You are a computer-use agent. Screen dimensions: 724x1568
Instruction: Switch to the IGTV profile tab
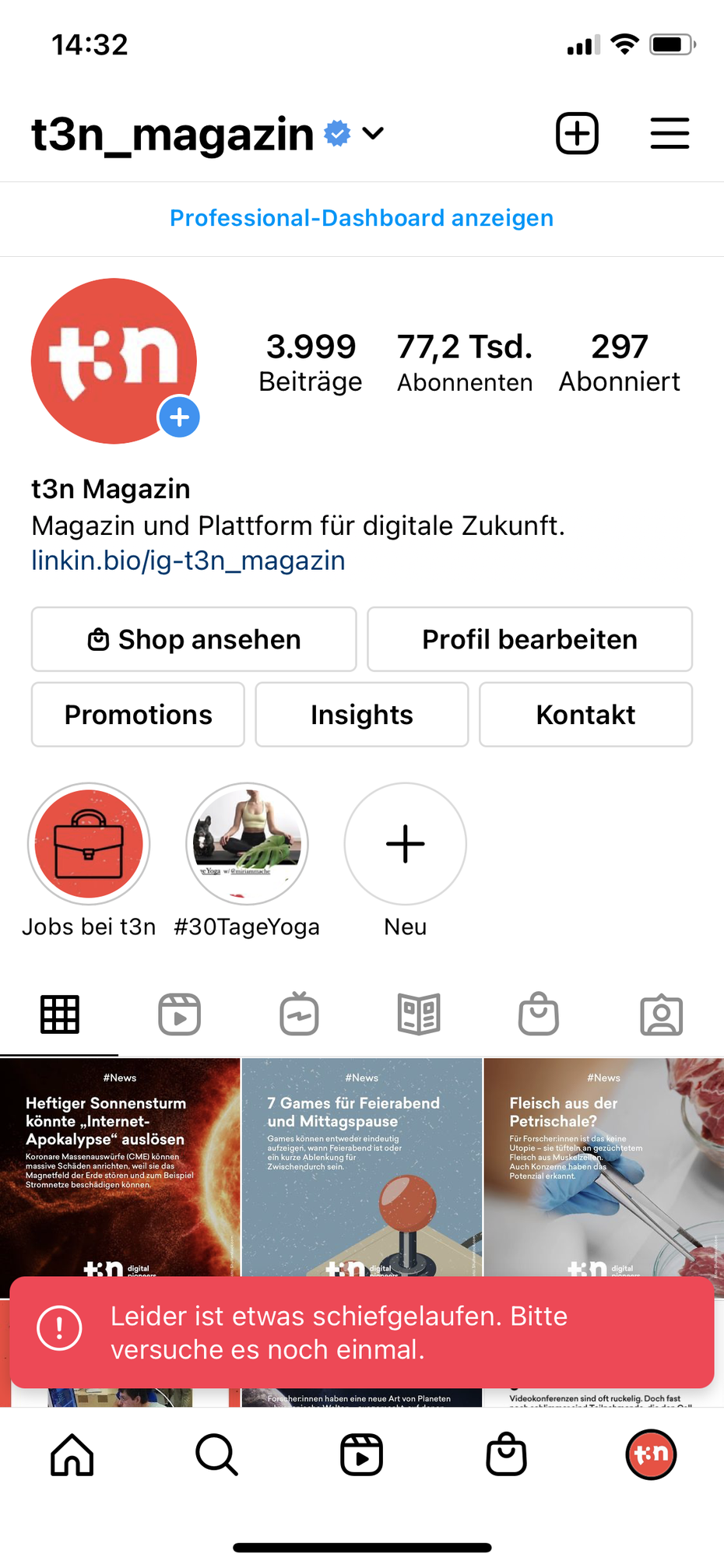click(x=300, y=1014)
